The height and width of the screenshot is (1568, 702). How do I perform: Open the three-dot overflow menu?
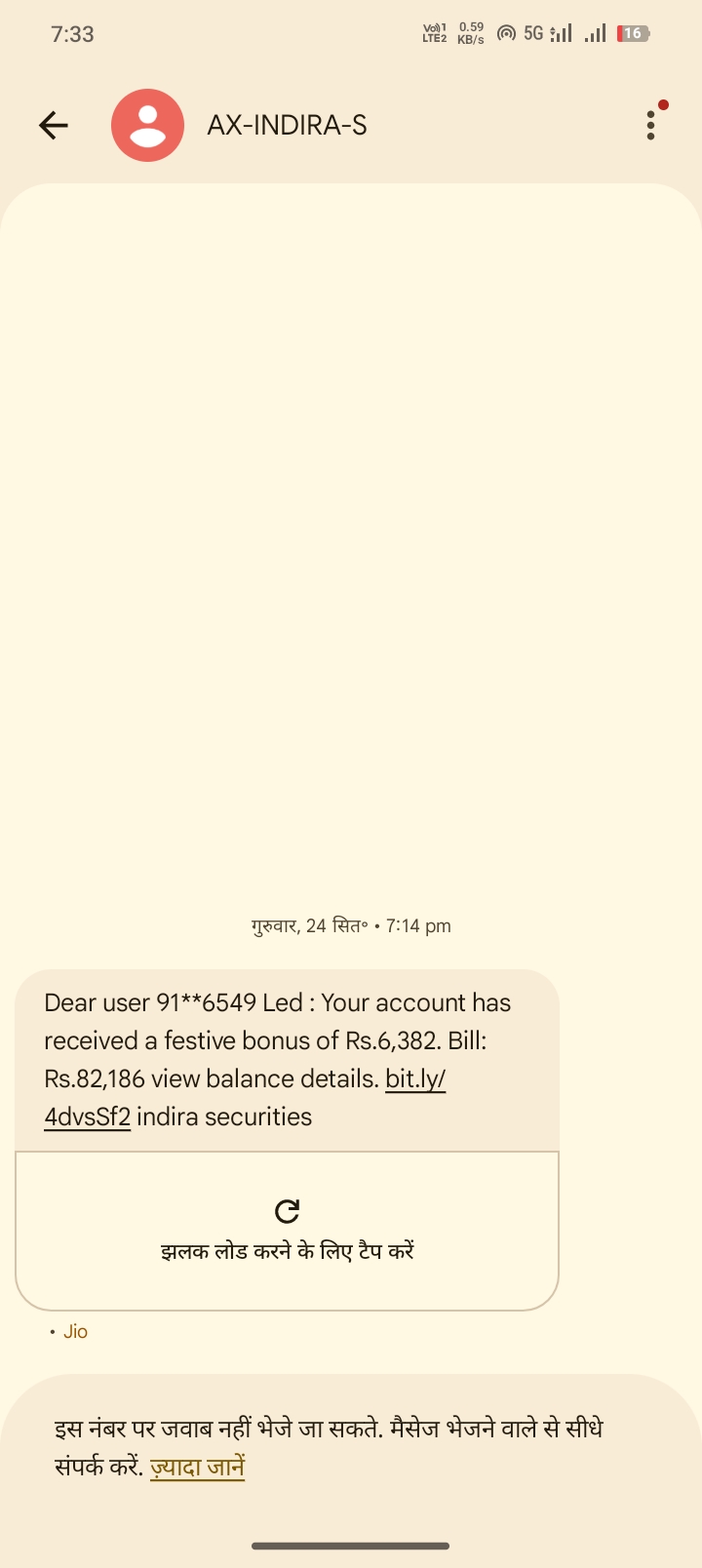pos(650,125)
